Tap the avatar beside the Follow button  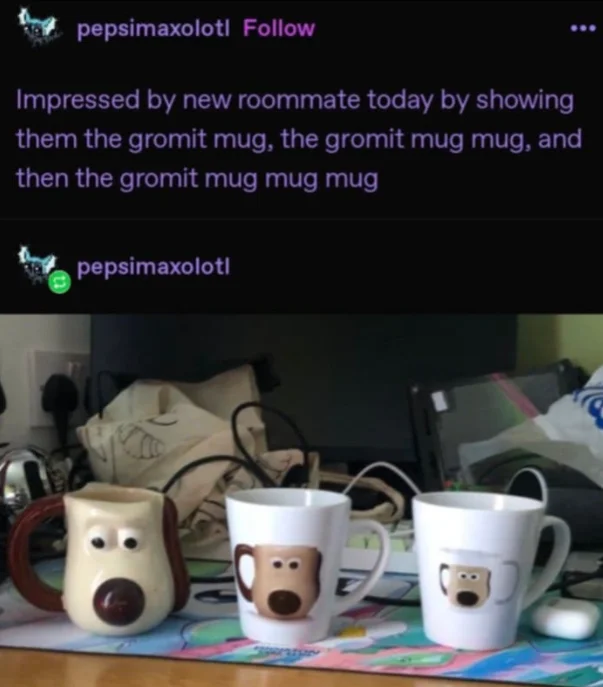point(40,27)
